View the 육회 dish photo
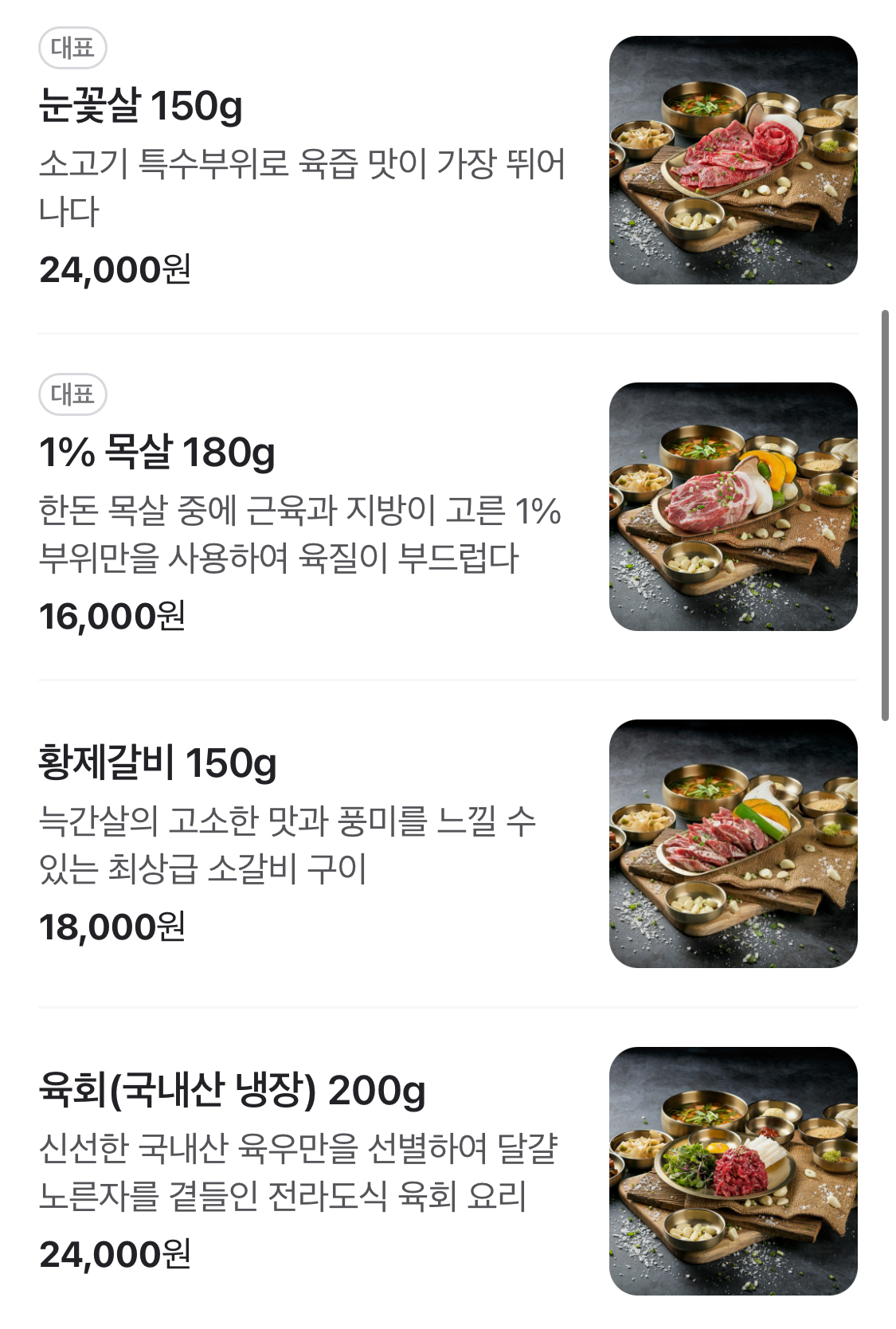 (x=733, y=1171)
